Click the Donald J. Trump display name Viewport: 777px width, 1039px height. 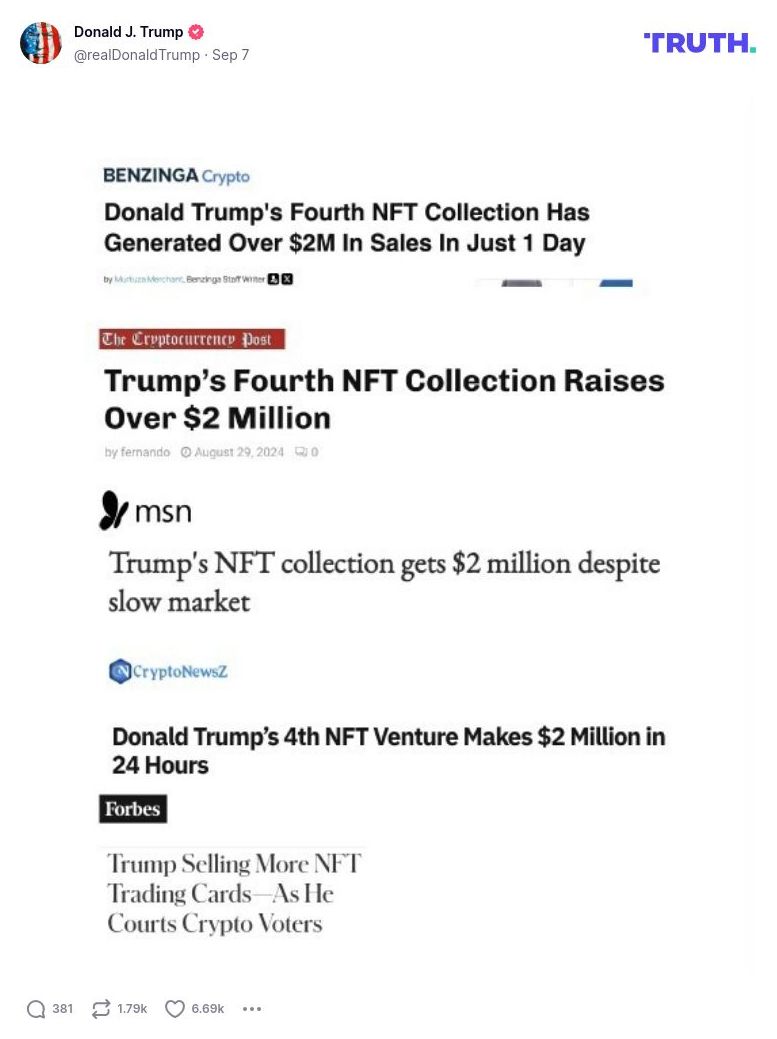[128, 31]
